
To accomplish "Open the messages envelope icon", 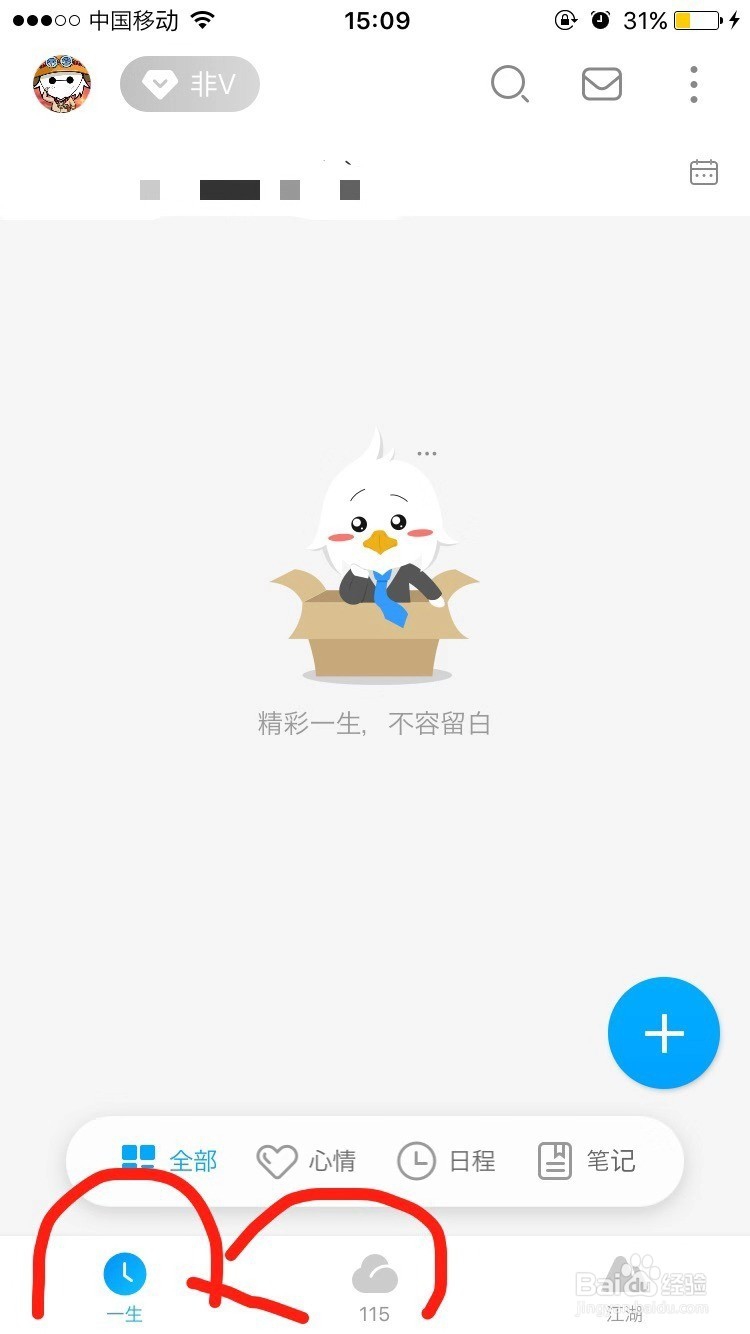I will pyautogui.click(x=602, y=84).
